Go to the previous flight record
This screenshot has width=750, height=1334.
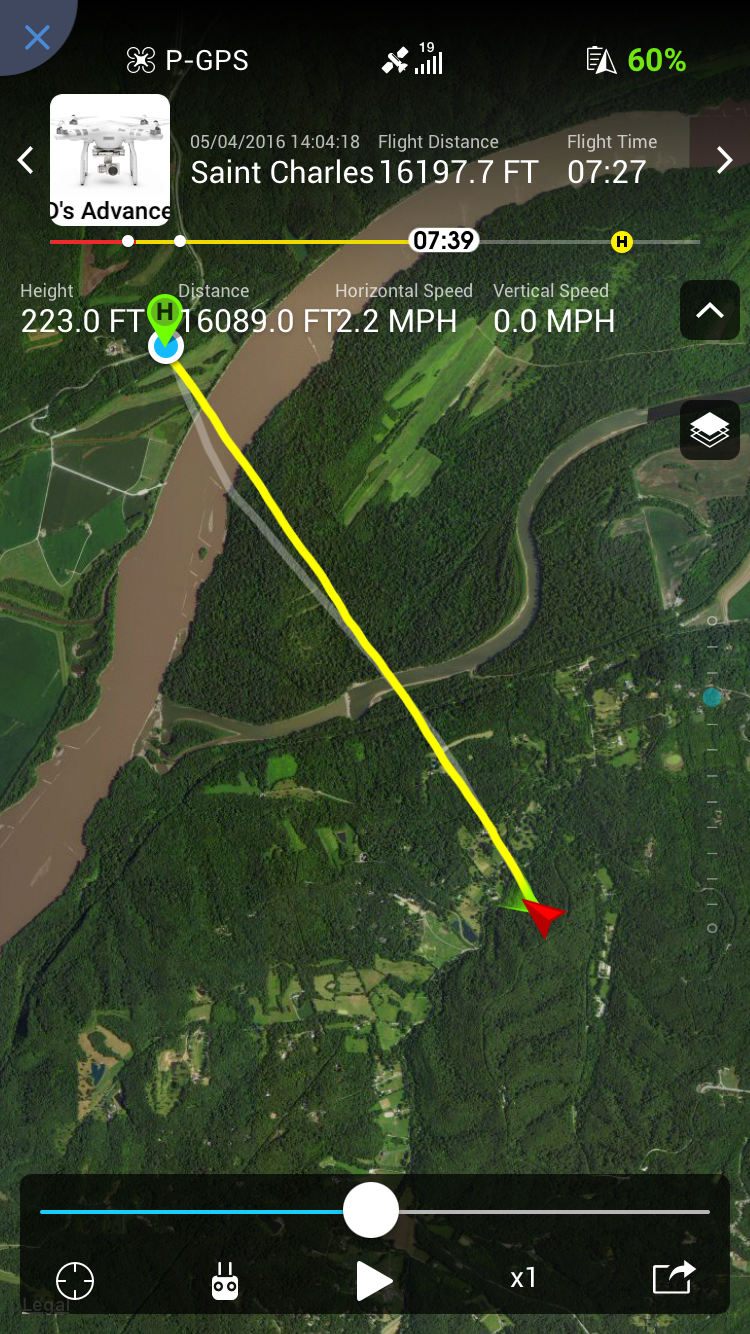click(x=26, y=160)
